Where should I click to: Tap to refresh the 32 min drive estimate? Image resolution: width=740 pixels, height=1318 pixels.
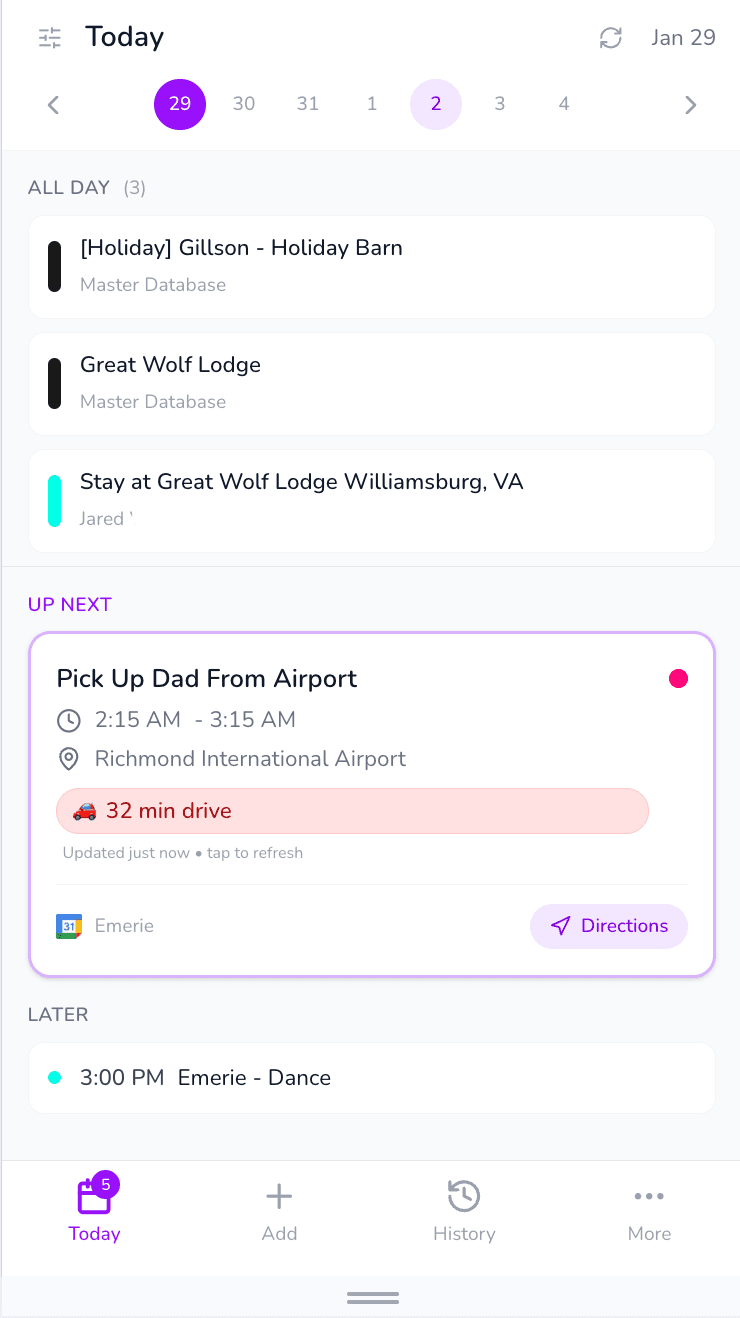click(x=182, y=852)
